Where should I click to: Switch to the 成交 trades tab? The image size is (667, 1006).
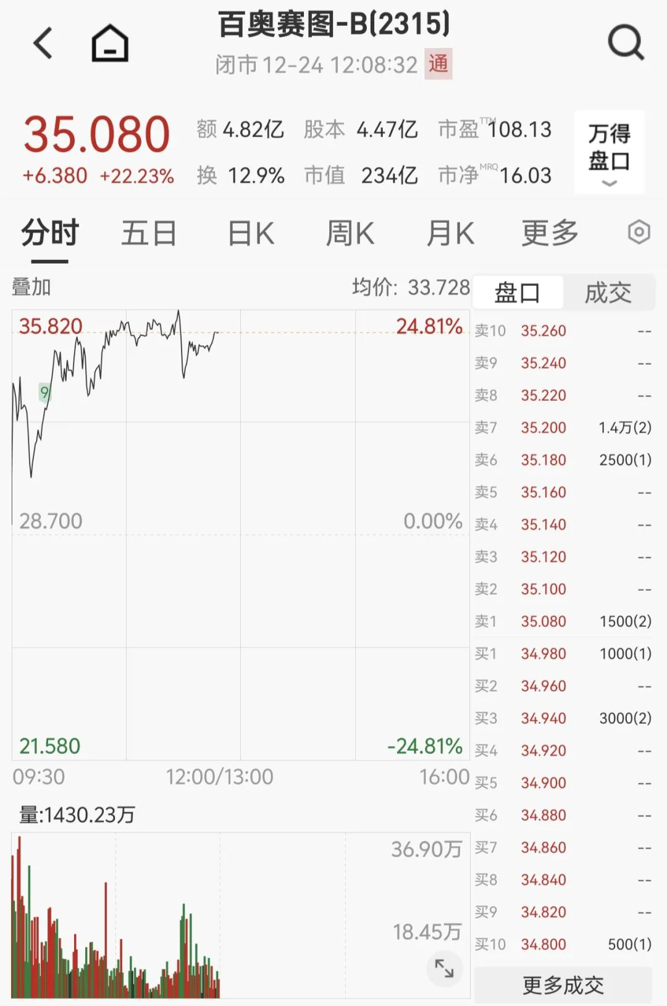(x=608, y=293)
